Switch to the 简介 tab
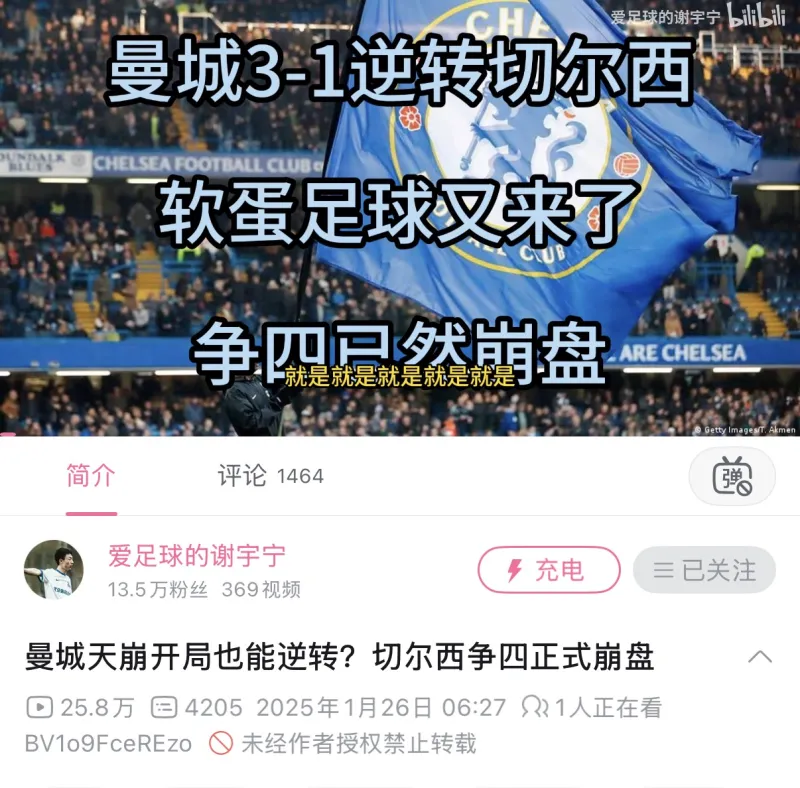The height and width of the screenshot is (788, 800). (91, 476)
